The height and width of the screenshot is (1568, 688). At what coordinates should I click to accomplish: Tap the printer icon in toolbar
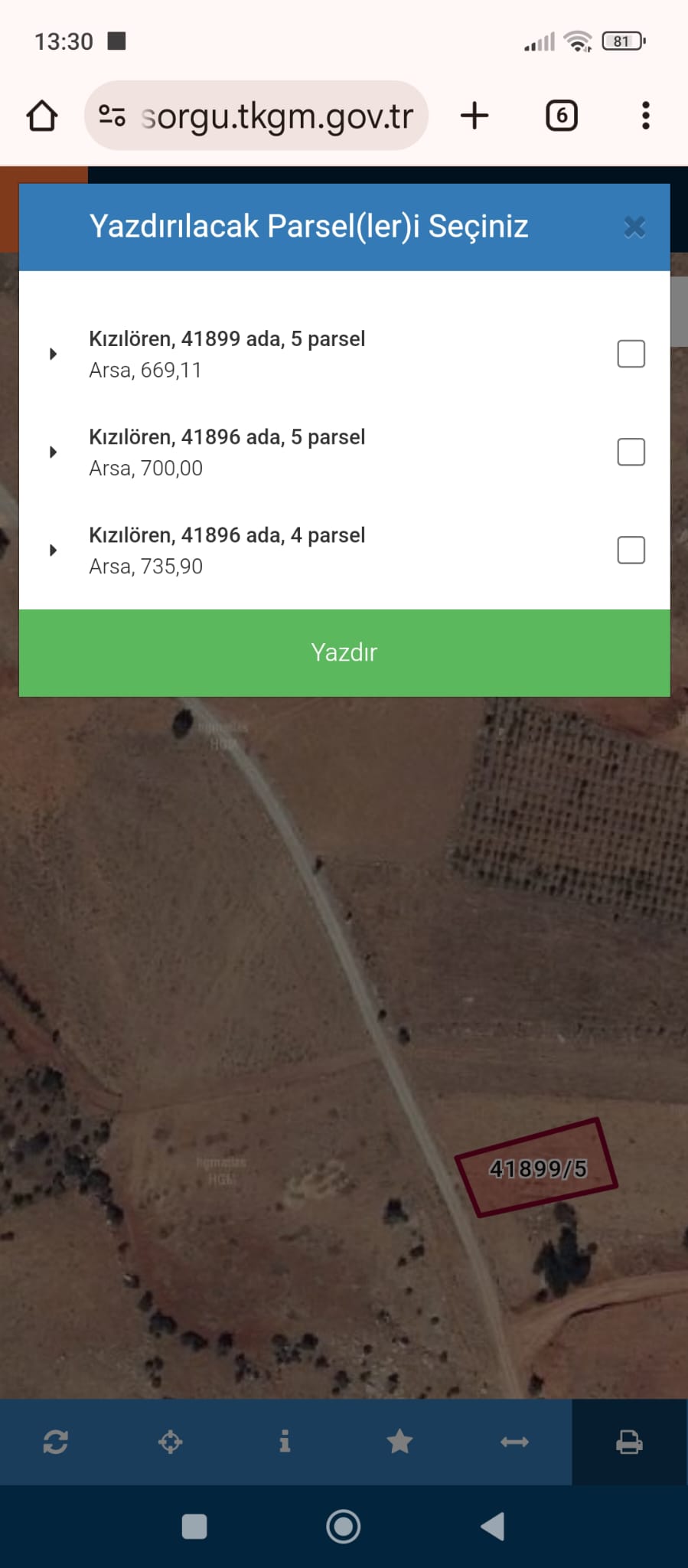pos(629,1442)
